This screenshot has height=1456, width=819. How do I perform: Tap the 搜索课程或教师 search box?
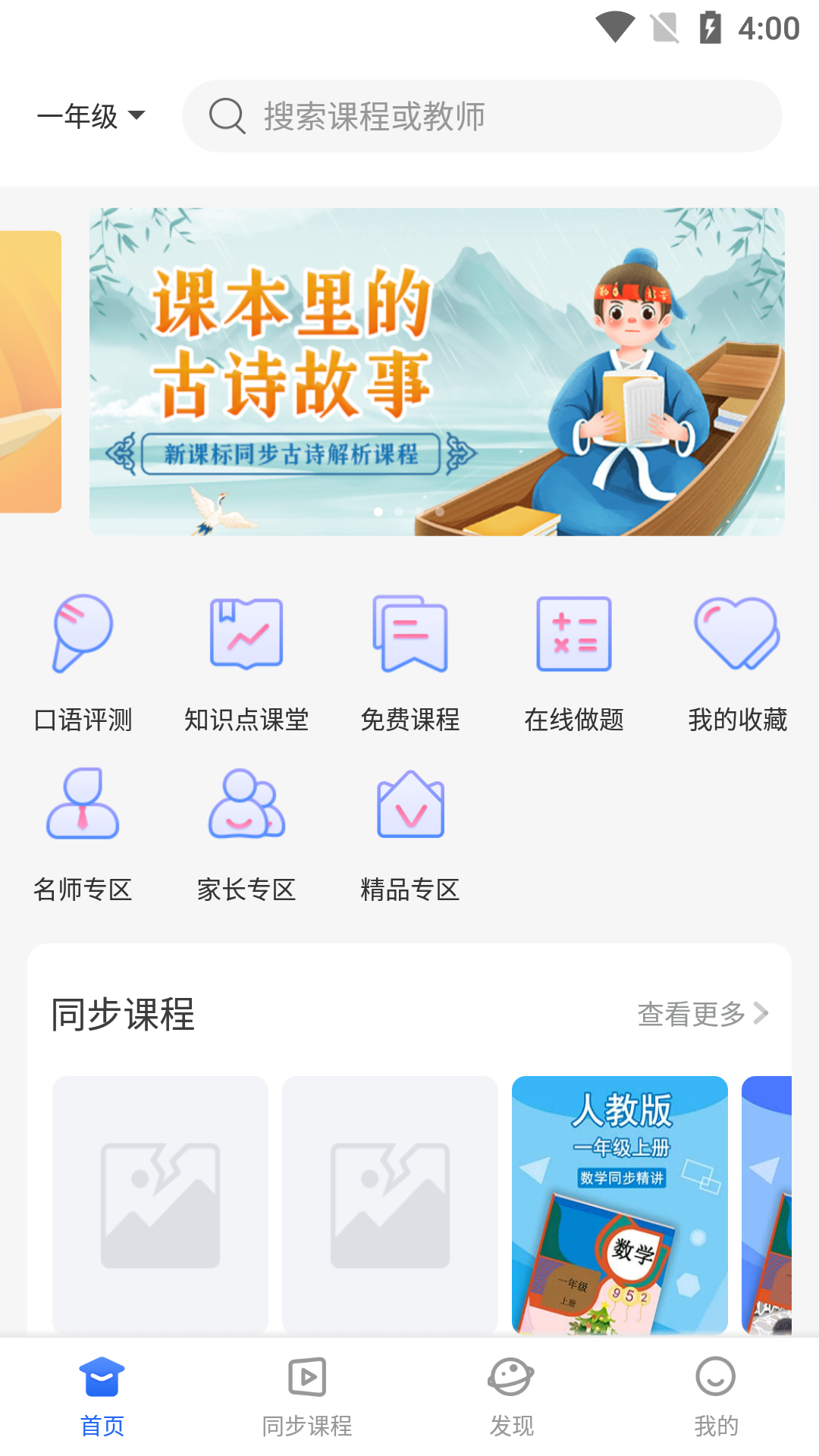482,116
